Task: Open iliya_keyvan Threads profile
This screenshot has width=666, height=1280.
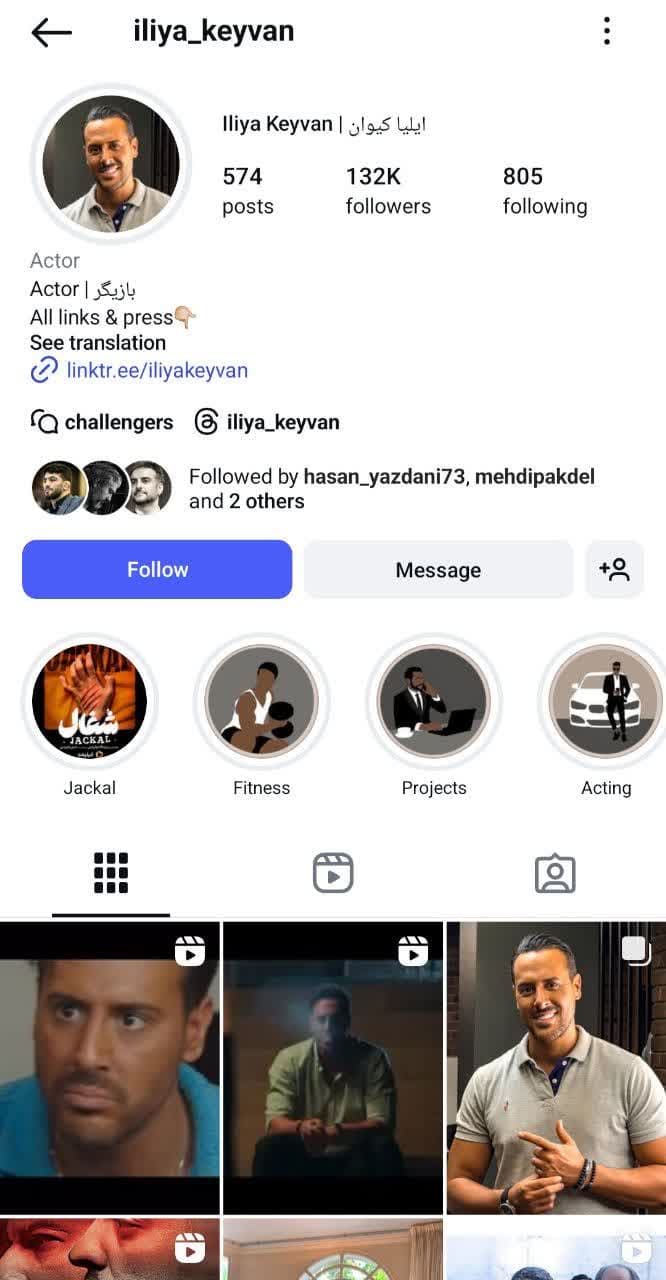Action: coord(267,422)
